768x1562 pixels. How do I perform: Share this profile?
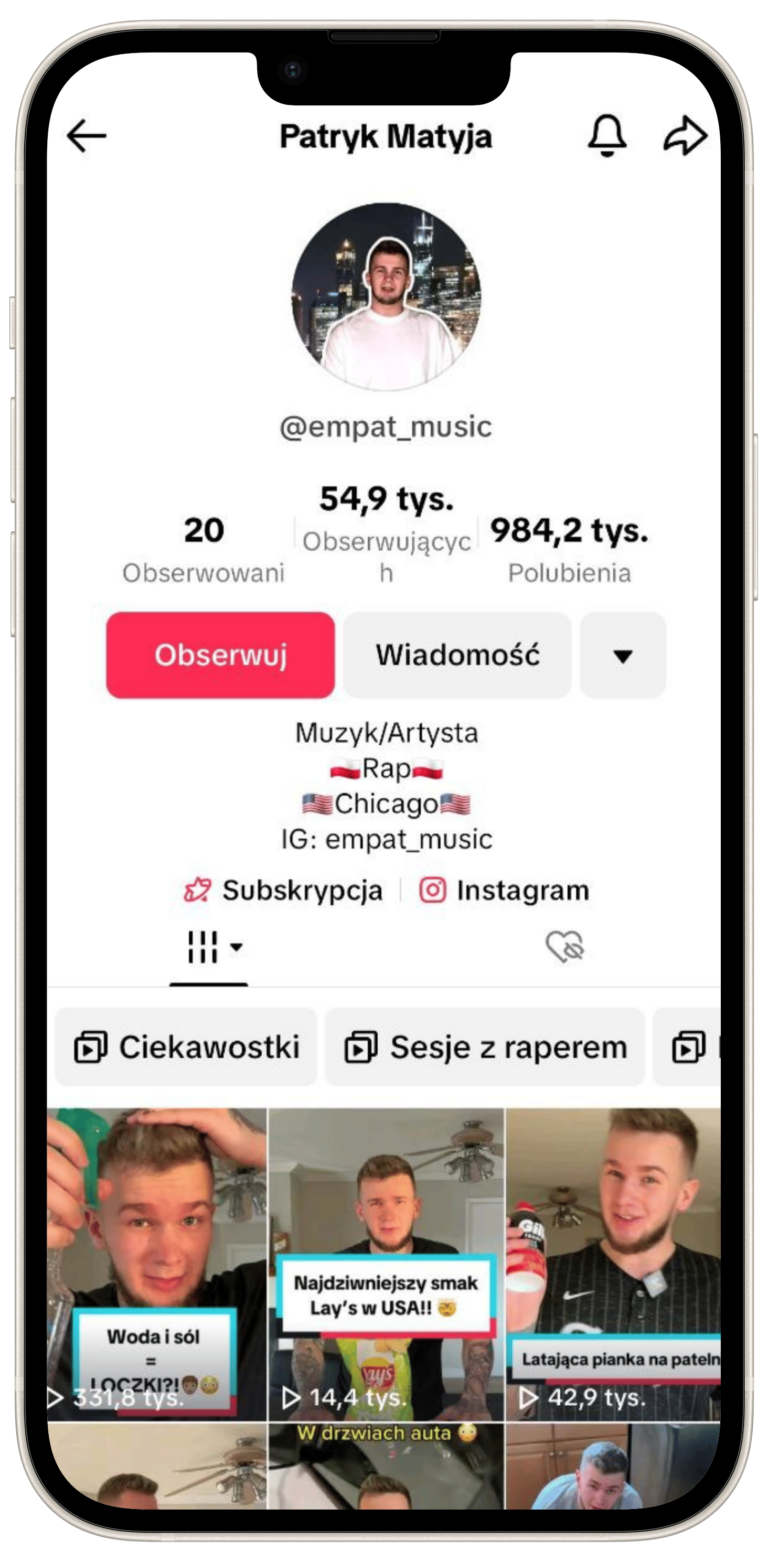(x=685, y=136)
